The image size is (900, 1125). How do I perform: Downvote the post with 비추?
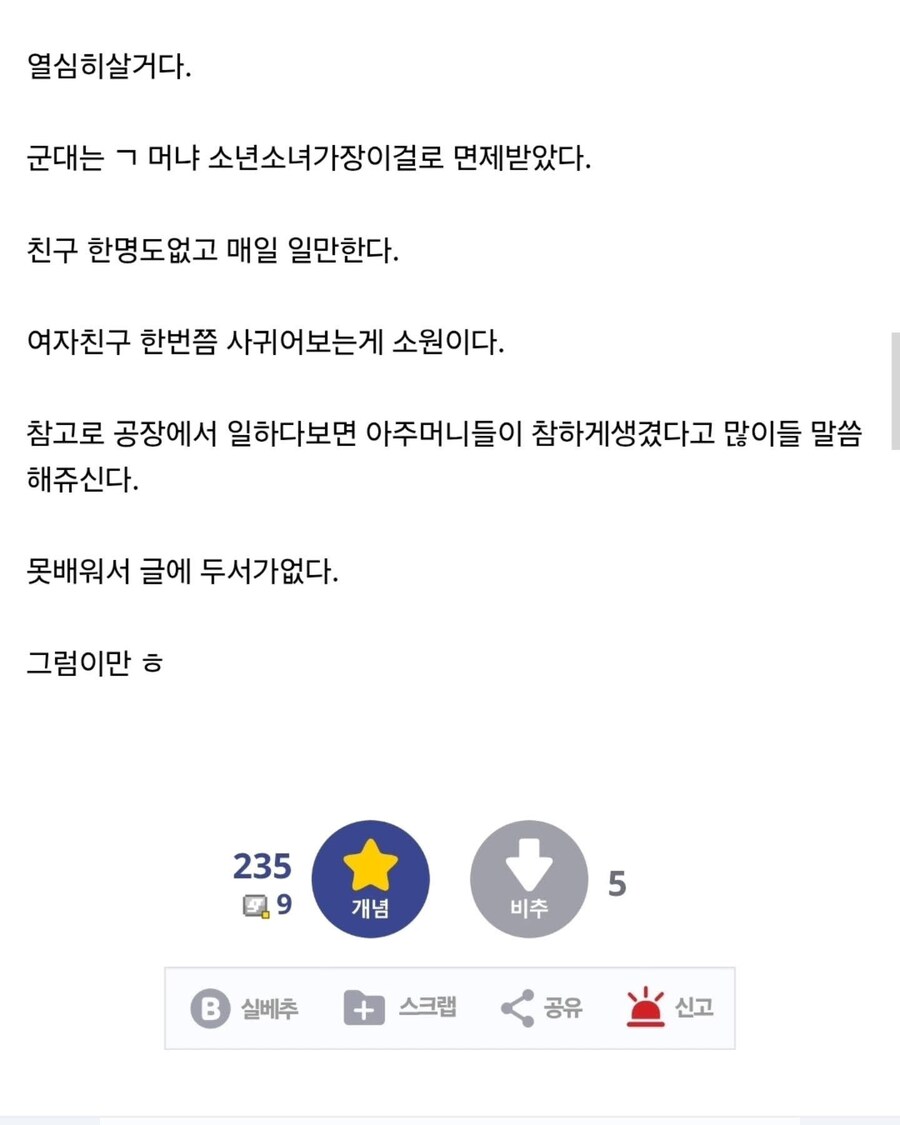pyautogui.click(x=528, y=879)
